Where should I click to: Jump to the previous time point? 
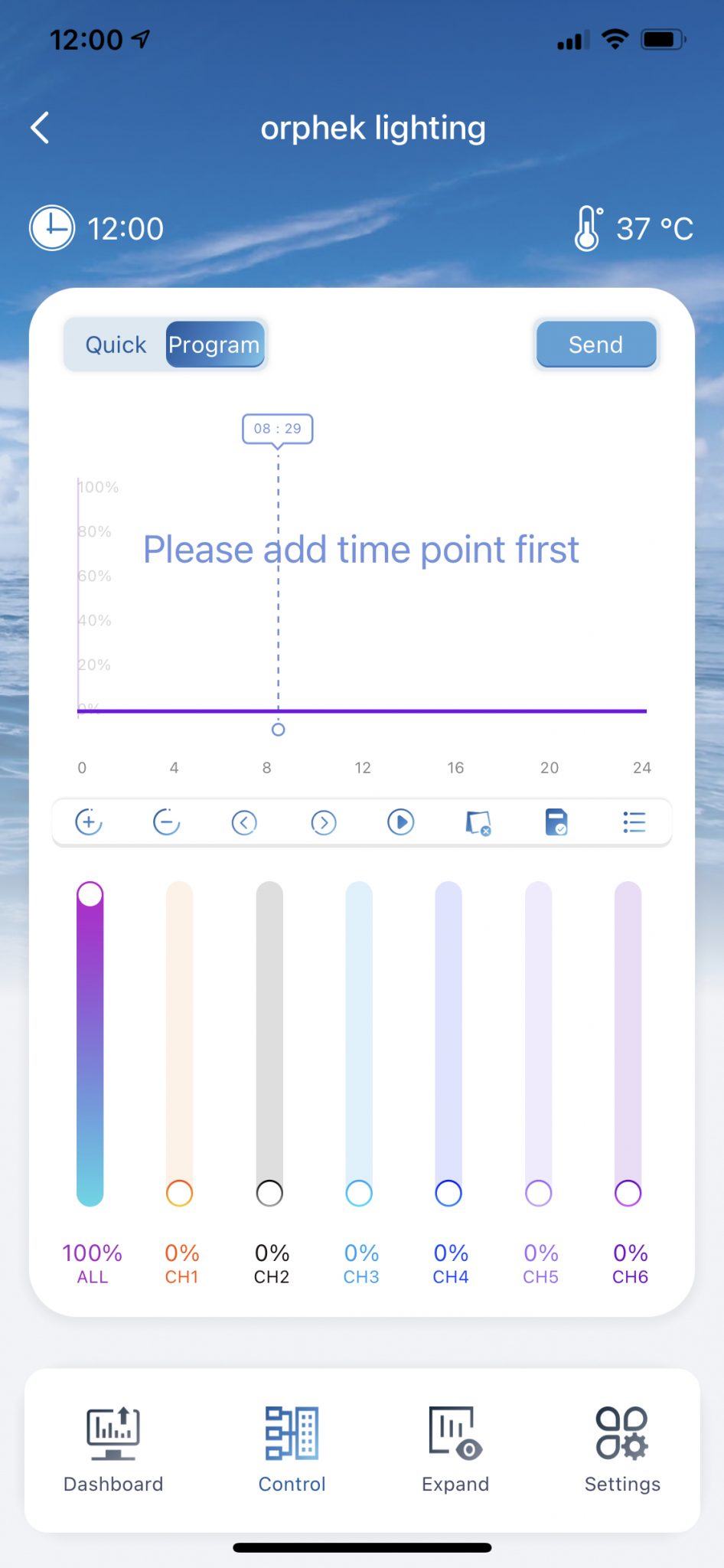pyautogui.click(x=244, y=823)
